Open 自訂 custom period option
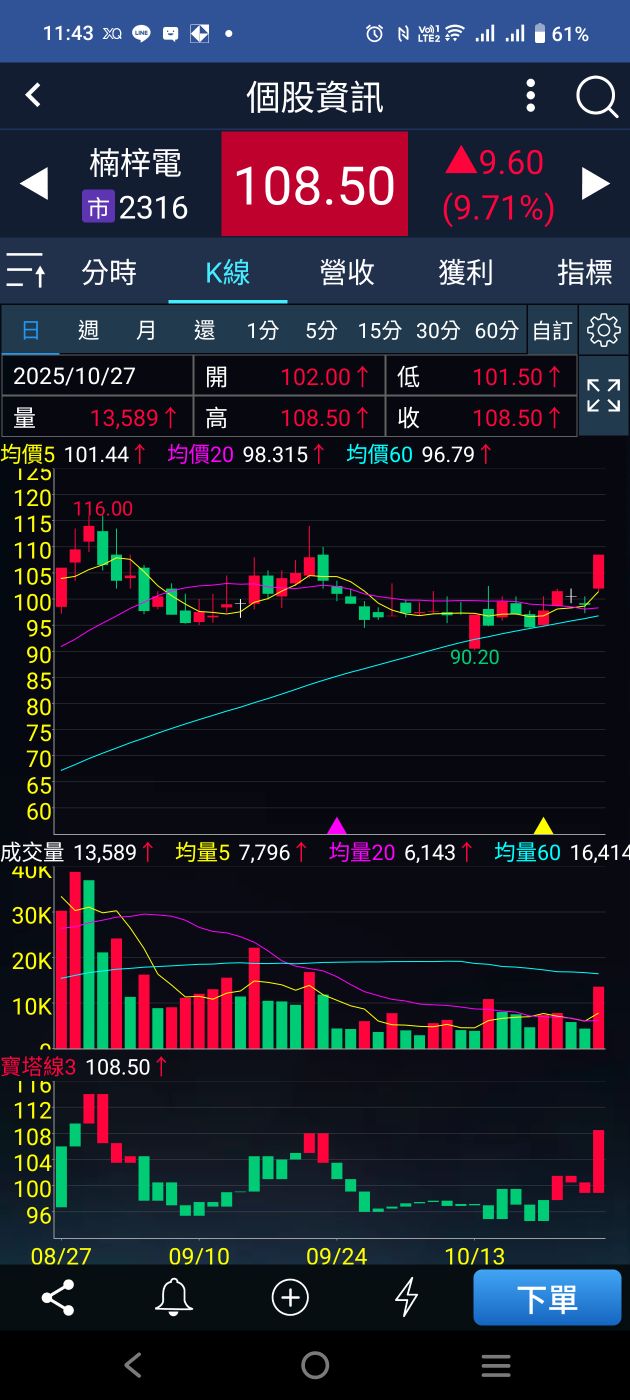This screenshot has width=630, height=1400. 552,330
